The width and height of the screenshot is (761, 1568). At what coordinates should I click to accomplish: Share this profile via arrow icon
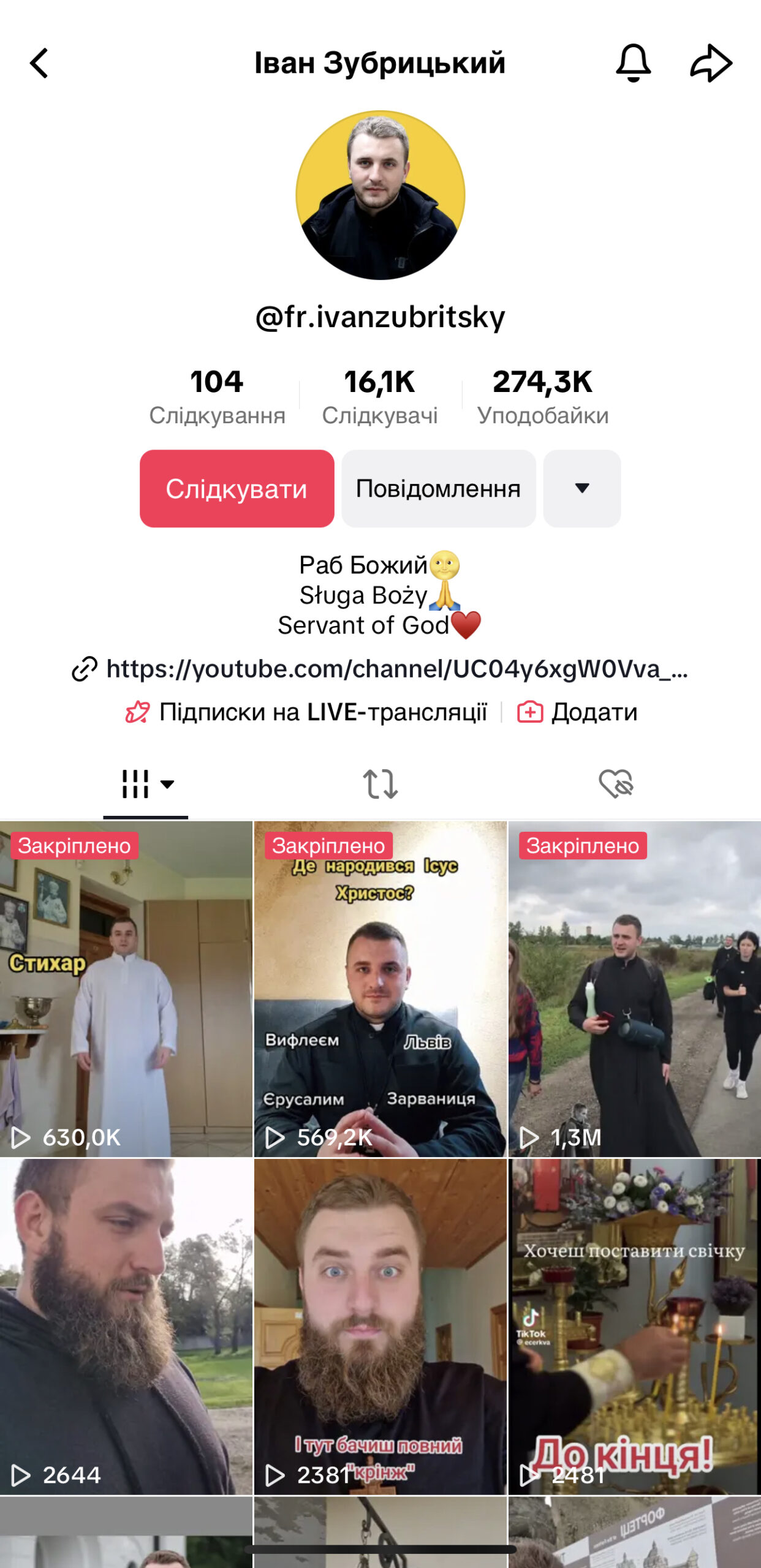(x=711, y=63)
